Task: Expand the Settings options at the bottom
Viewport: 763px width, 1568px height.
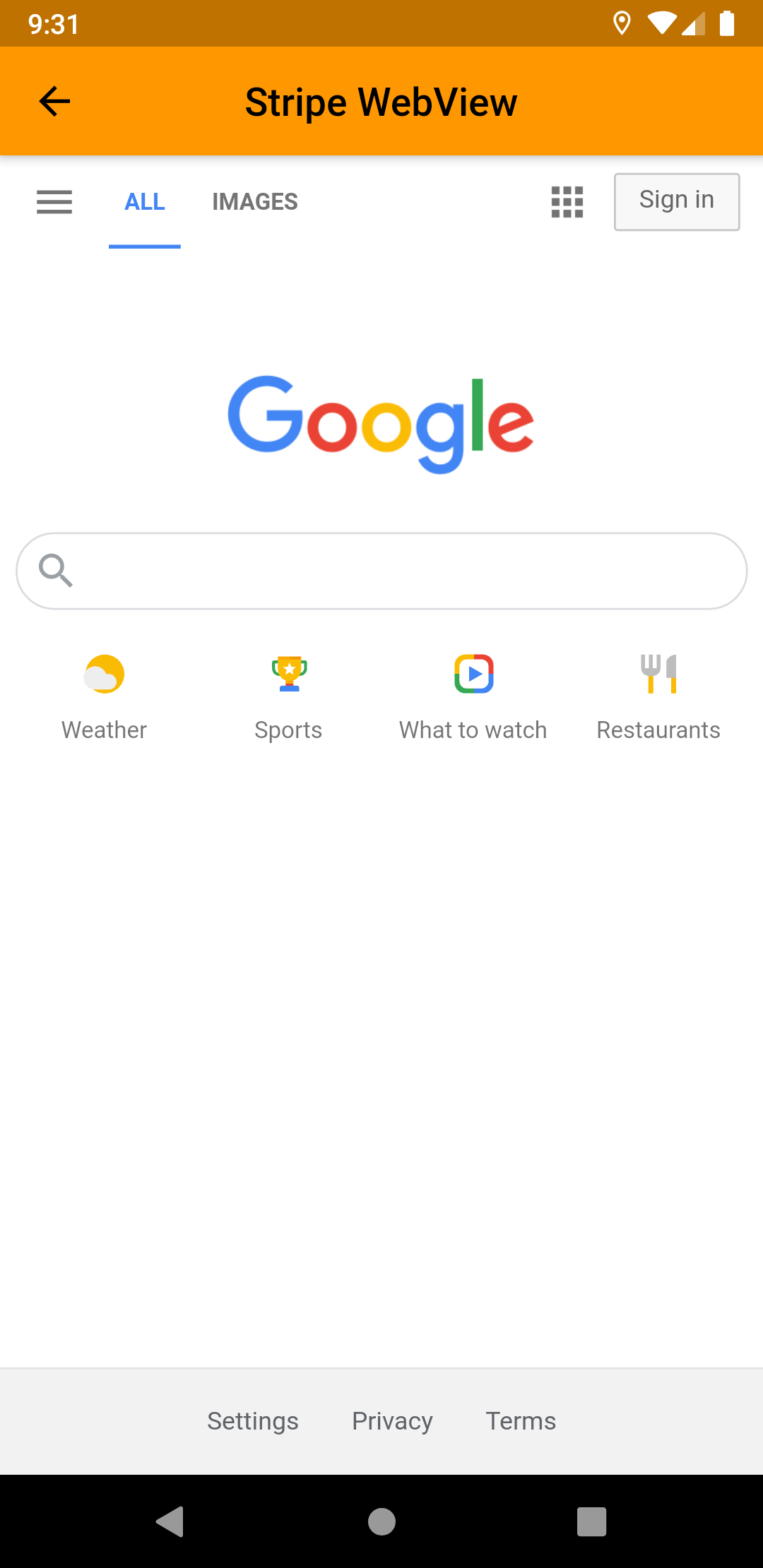Action: click(252, 1420)
